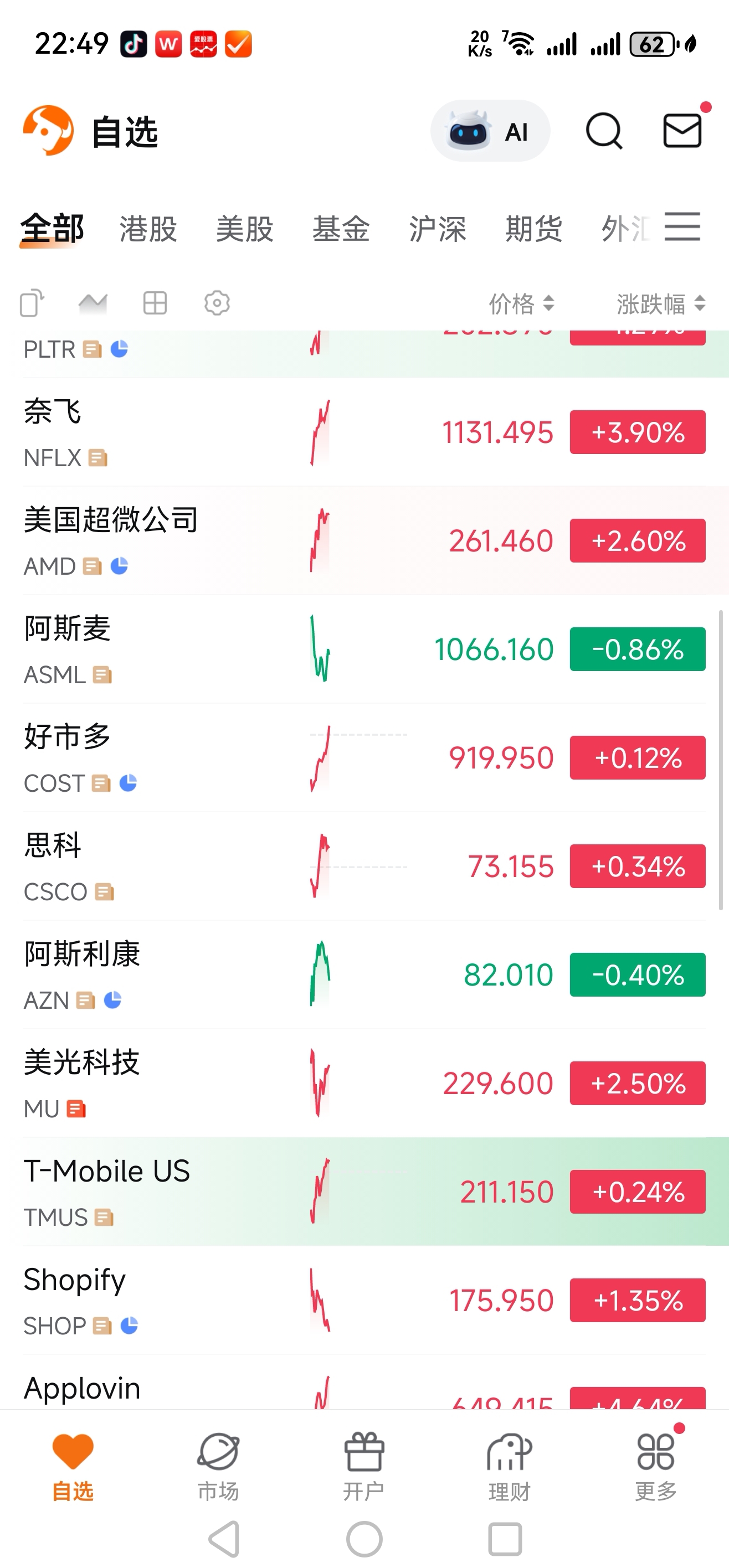
Task: Switch to the 美股 tab
Action: coord(244,229)
